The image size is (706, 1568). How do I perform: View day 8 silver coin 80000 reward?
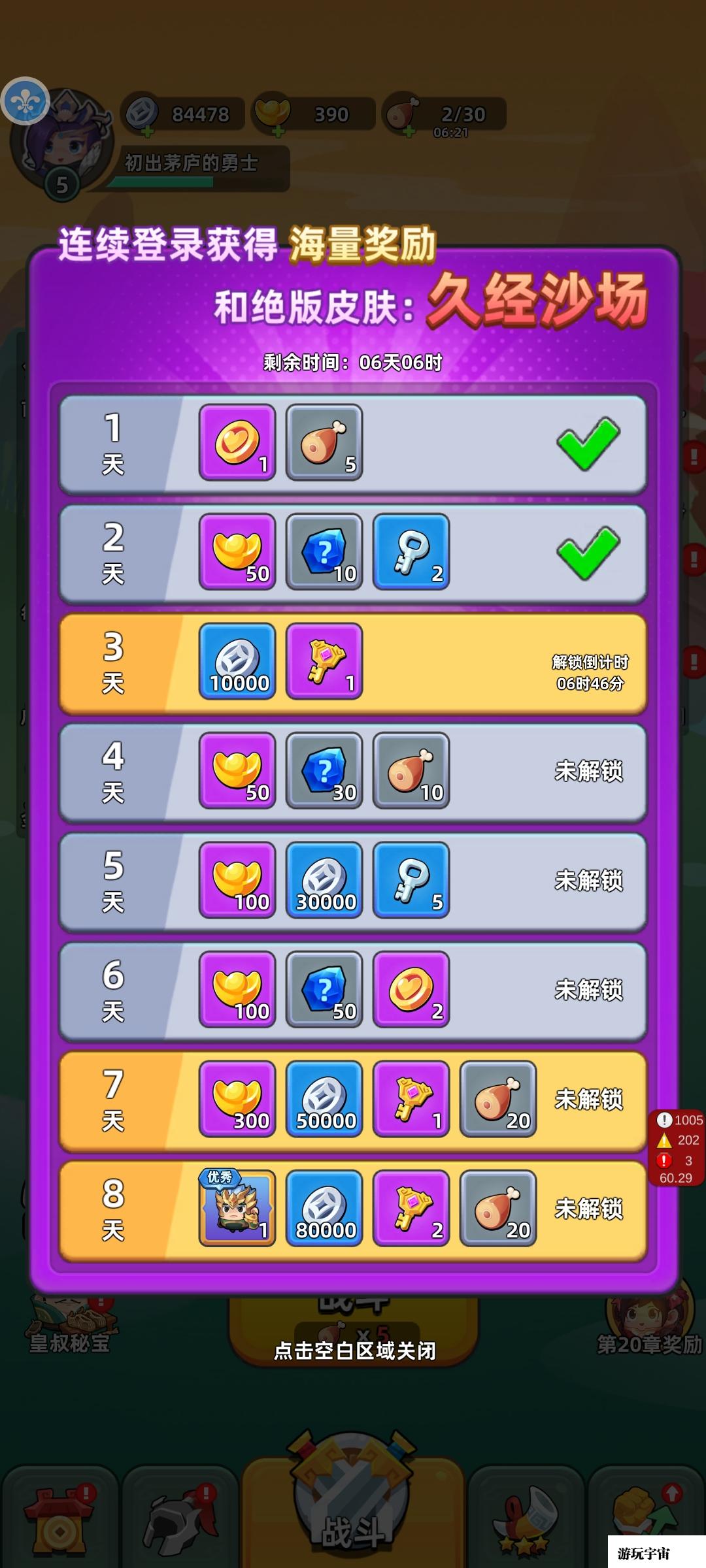click(324, 1208)
